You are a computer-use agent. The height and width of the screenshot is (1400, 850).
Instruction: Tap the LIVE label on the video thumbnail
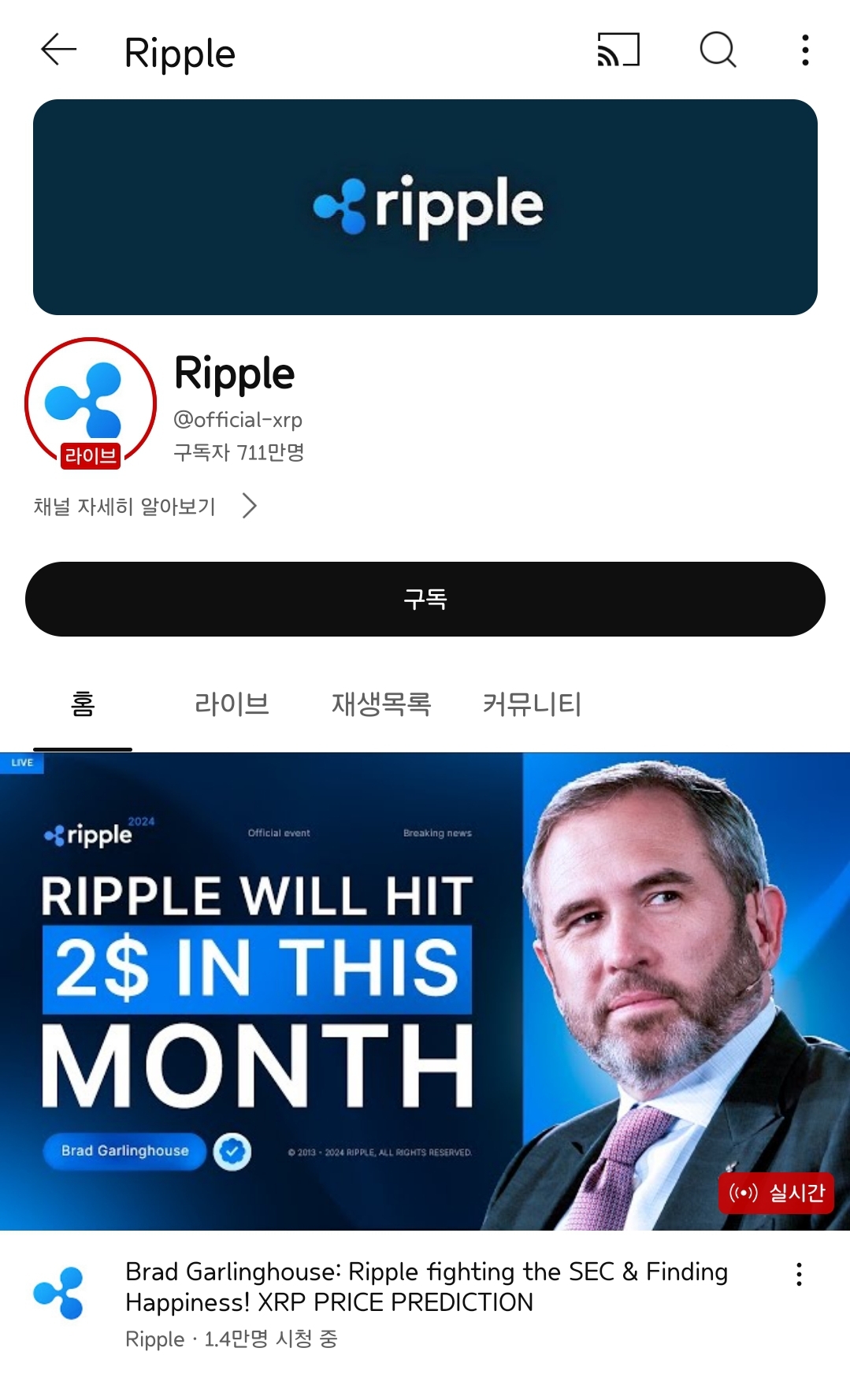(x=22, y=763)
